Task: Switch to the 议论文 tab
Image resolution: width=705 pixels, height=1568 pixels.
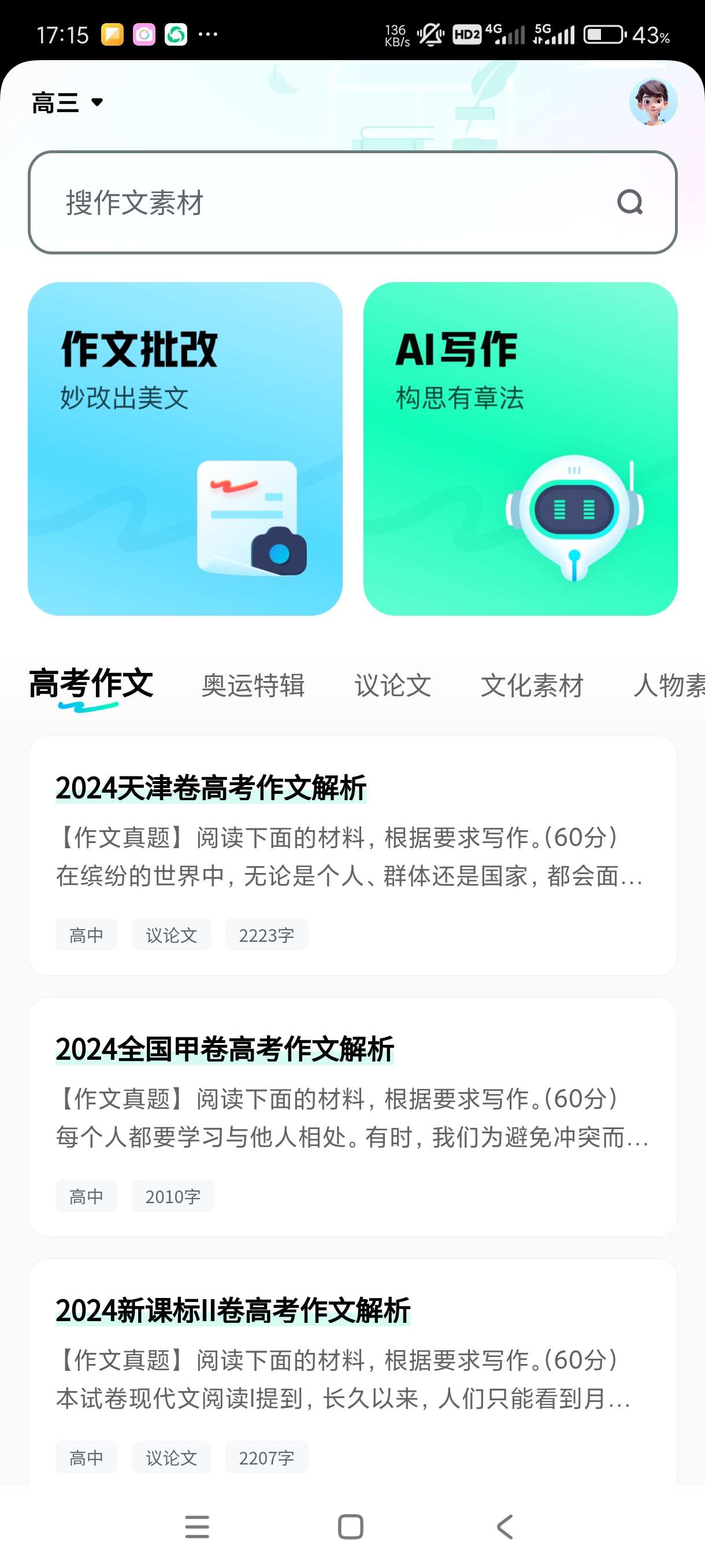Action: (393, 685)
